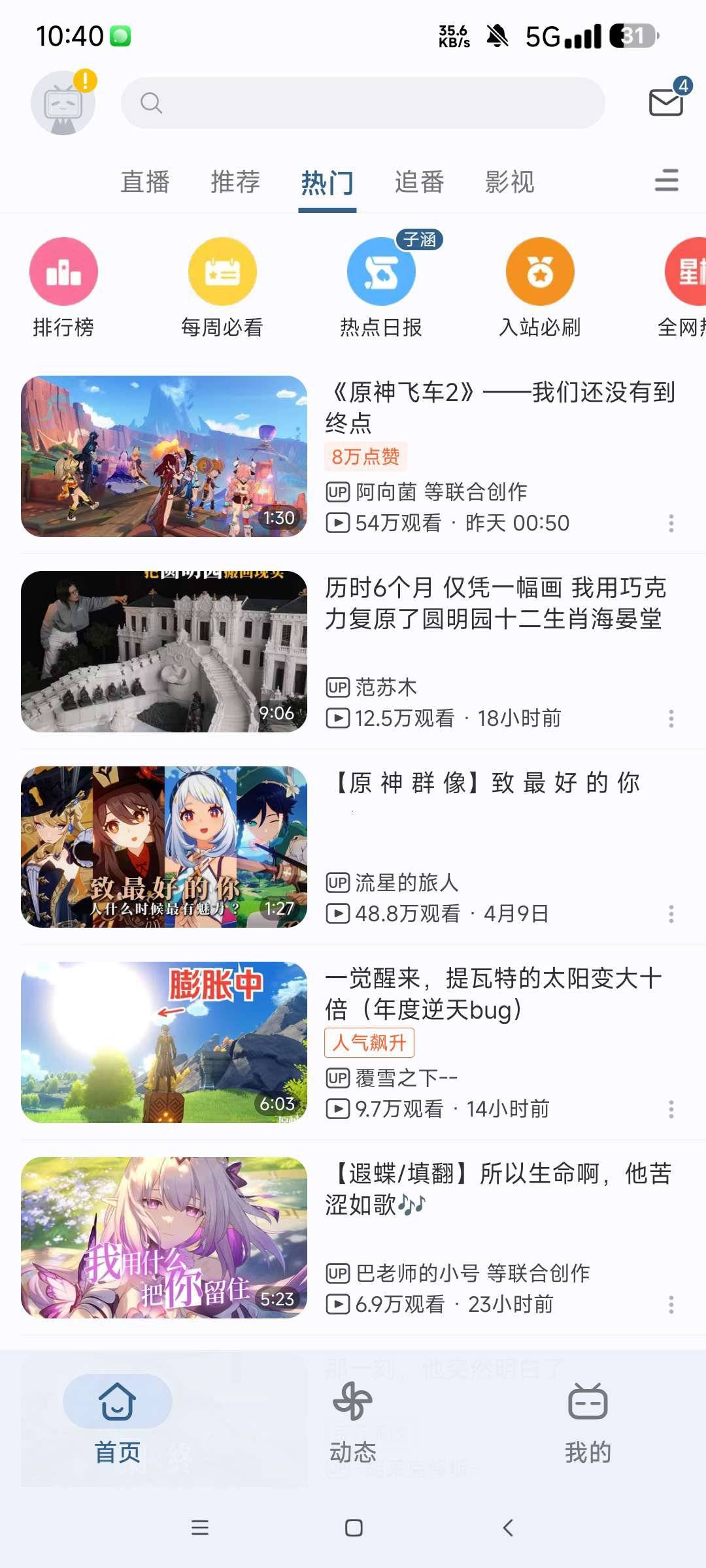Play the 《原神飞车2》 video
The width and height of the screenshot is (706, 1568).
[x=164, y=456]
